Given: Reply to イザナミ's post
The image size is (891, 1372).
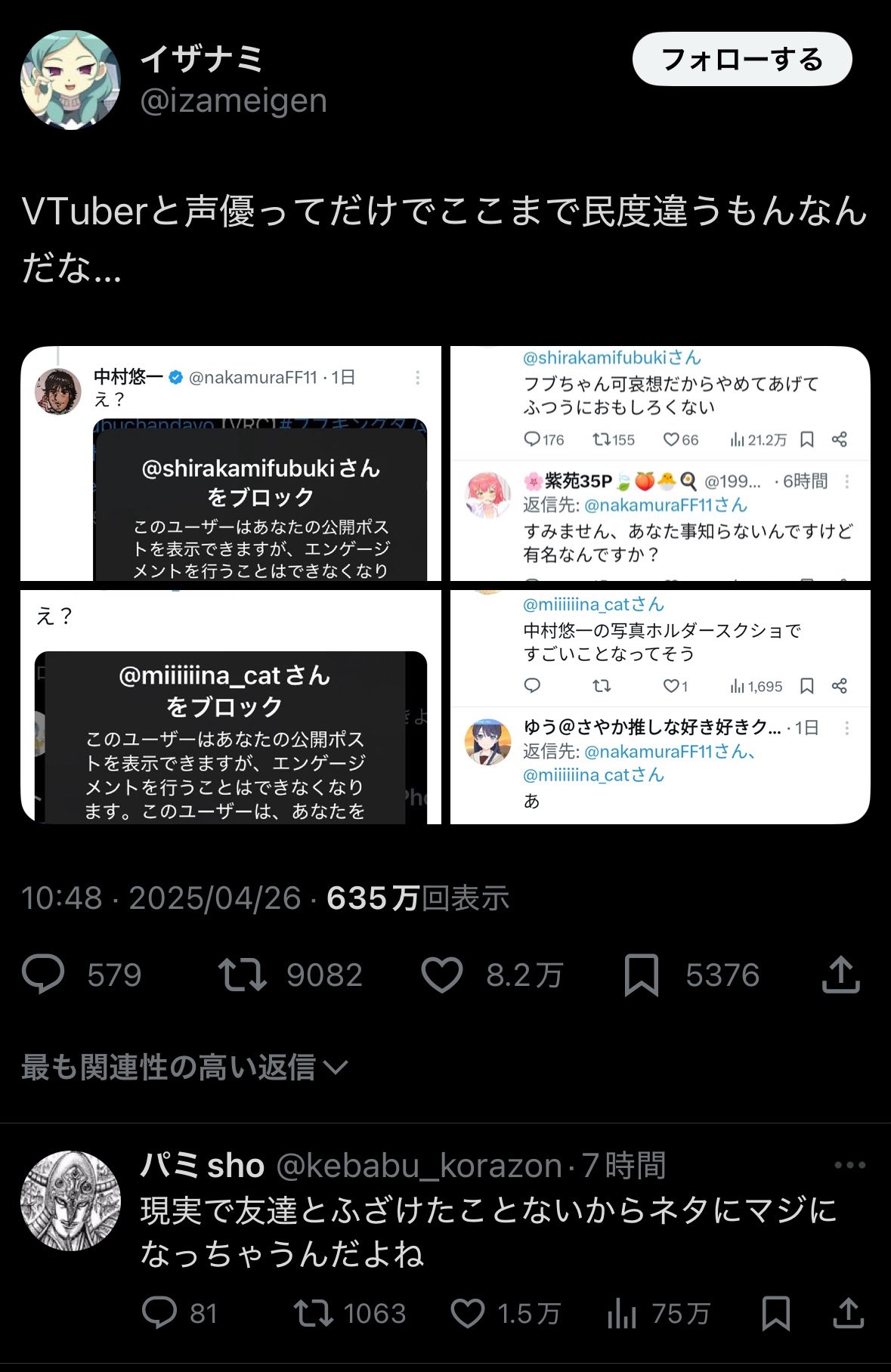Looking at the screenshot, I should click(44, 974).
